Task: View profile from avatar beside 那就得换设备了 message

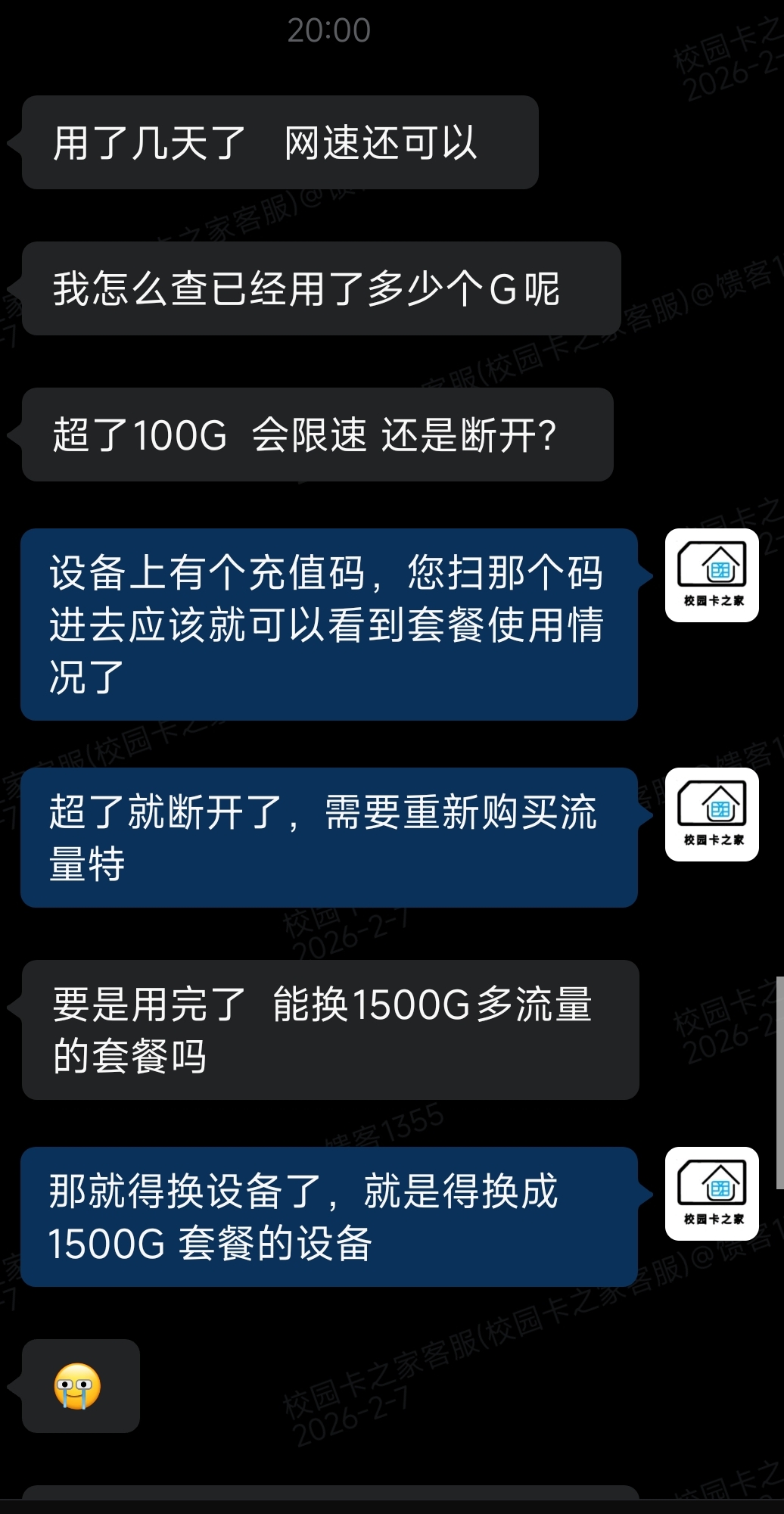Action: tap(711, 1194)
